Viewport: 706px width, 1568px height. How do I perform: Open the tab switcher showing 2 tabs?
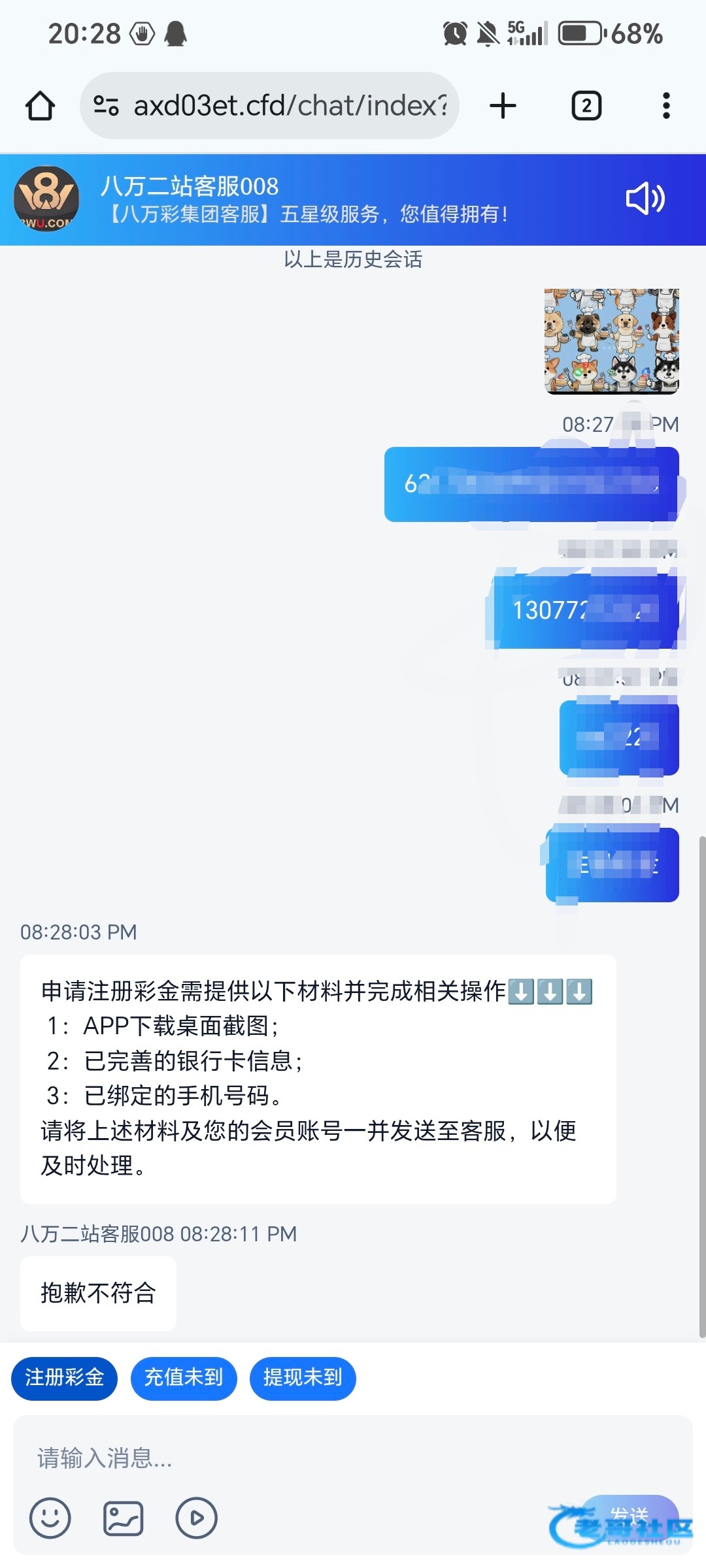(586, 106)
